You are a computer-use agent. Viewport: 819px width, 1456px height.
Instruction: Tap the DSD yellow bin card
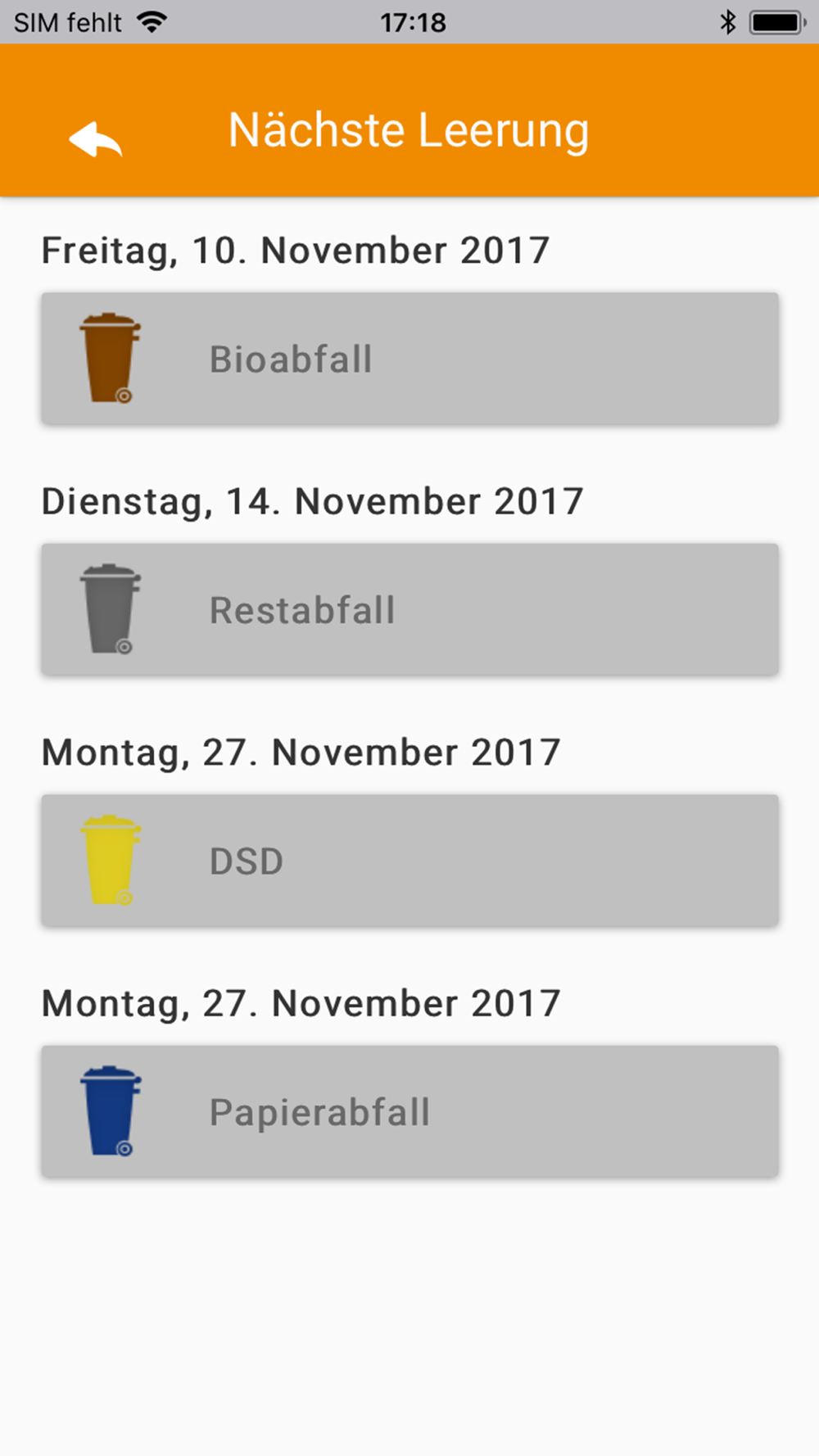click(409, 861)
